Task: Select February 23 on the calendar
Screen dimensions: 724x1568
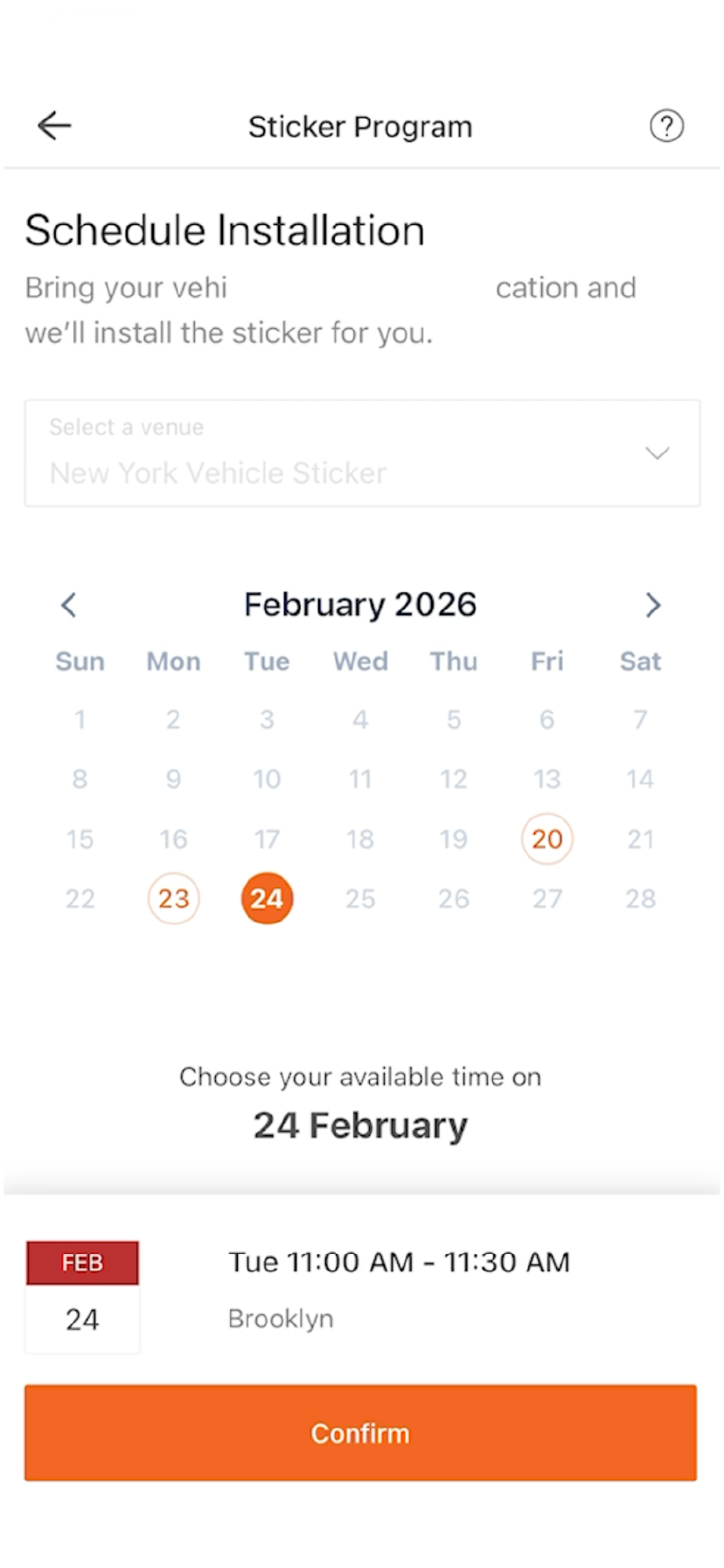Action: [173, 898]
